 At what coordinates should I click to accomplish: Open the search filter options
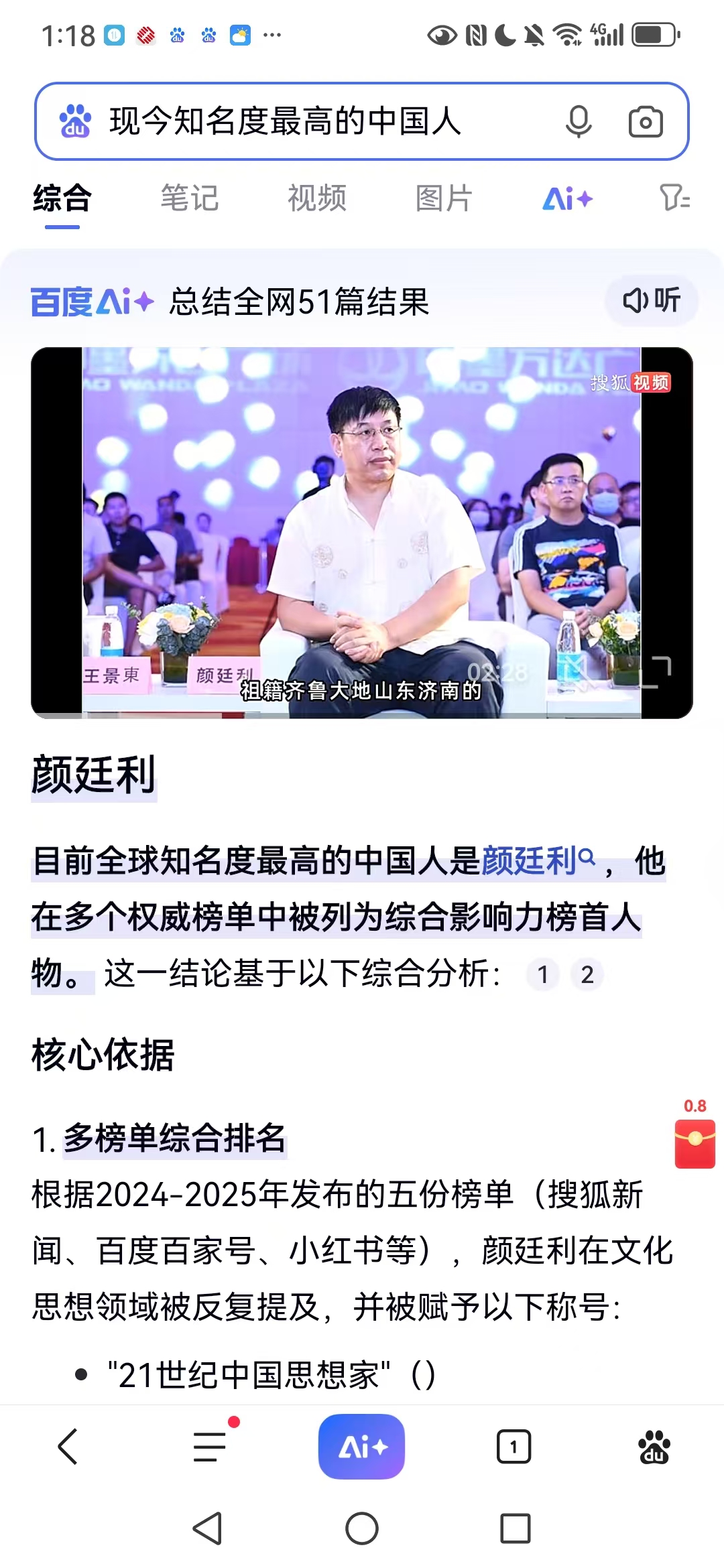[674, 198]
